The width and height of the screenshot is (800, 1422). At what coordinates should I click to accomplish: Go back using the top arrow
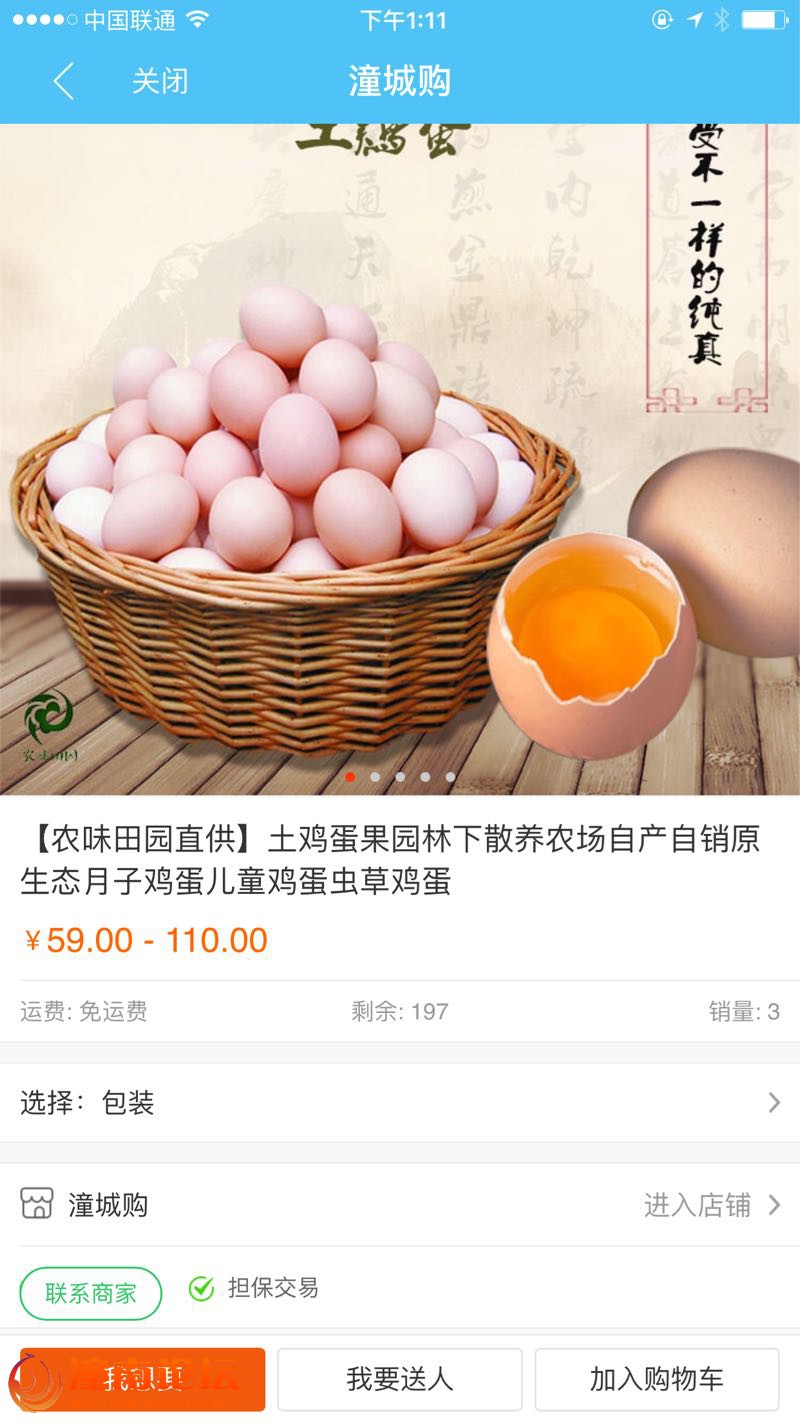pos(63,81)
